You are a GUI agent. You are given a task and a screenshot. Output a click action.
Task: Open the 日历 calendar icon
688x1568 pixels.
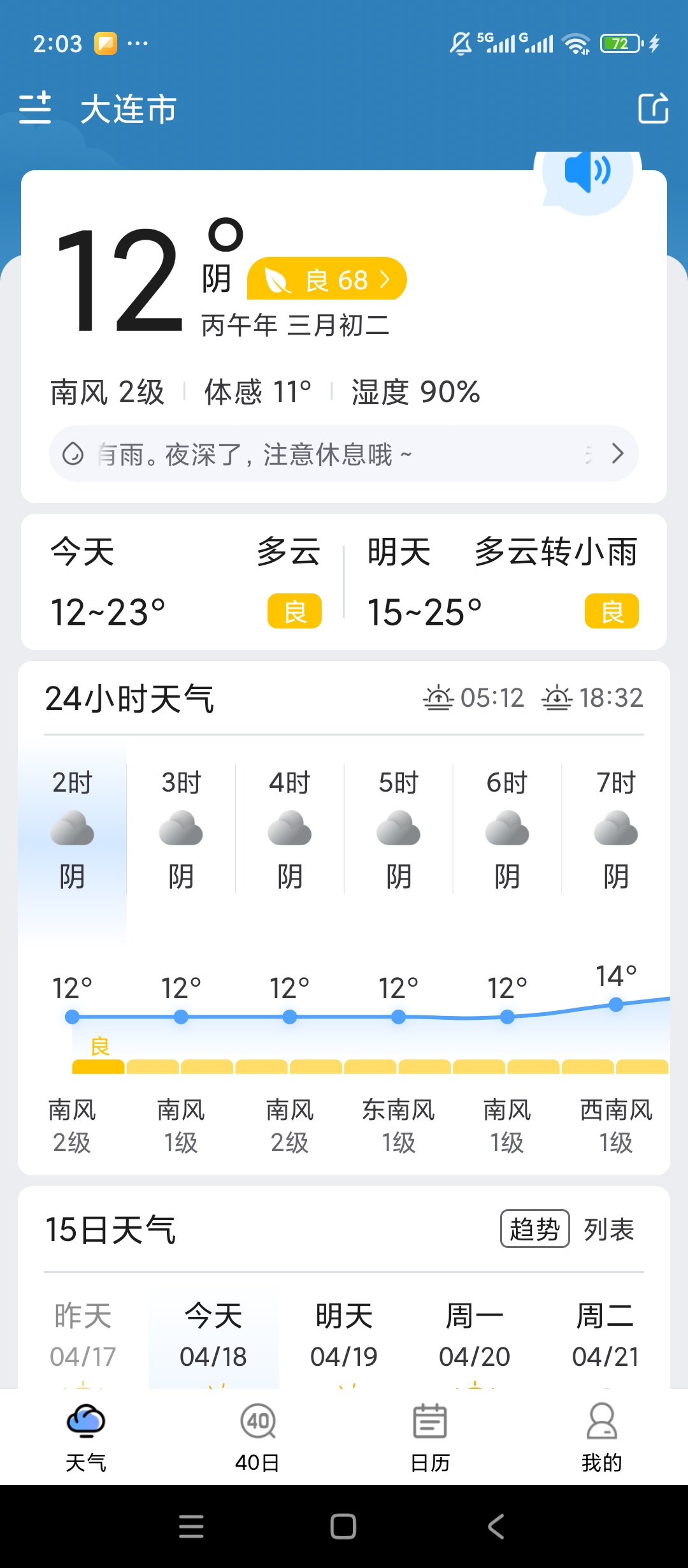(x=430, y=1421)
